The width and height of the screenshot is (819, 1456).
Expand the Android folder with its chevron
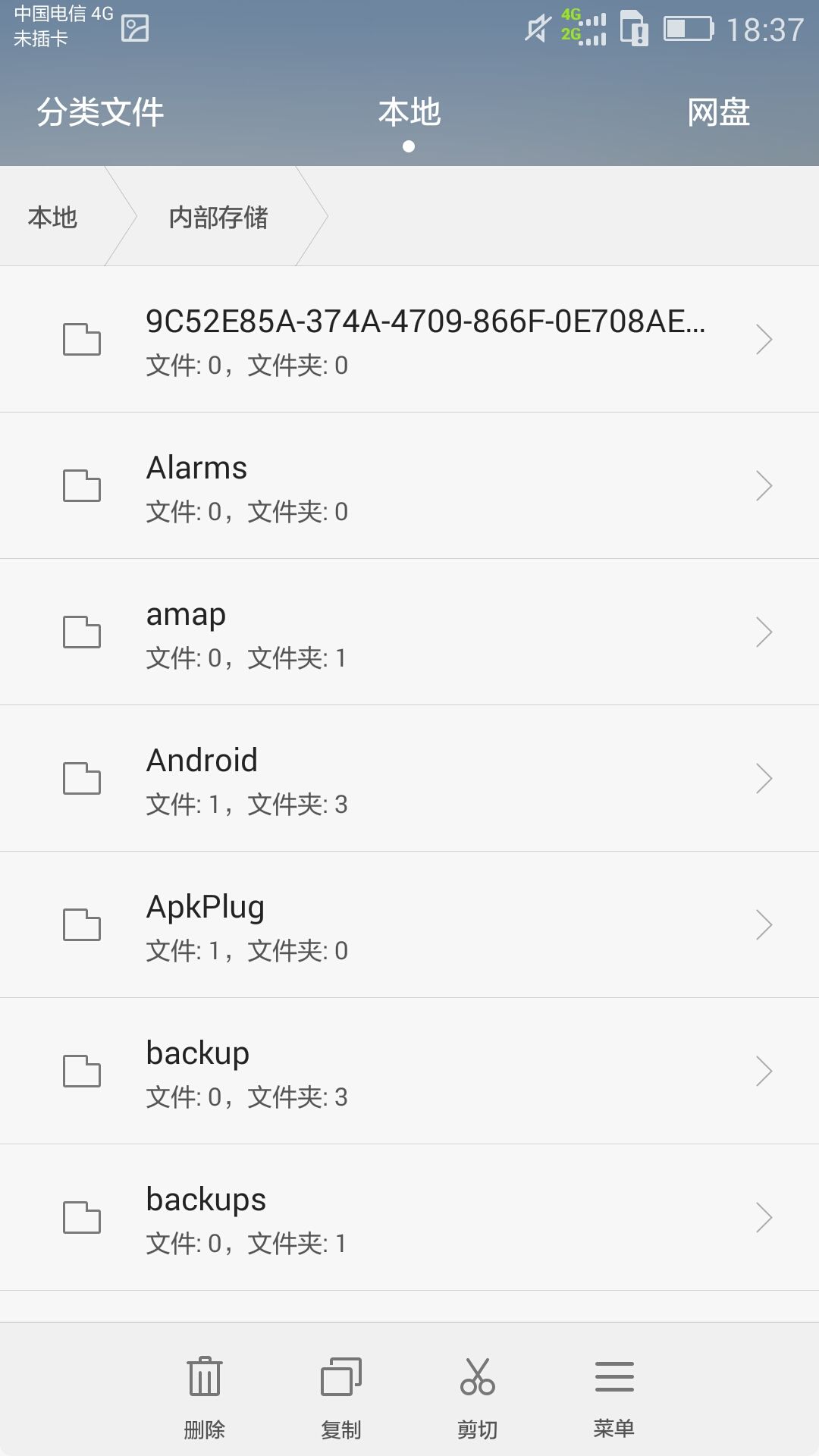click(x=764, y=777)
